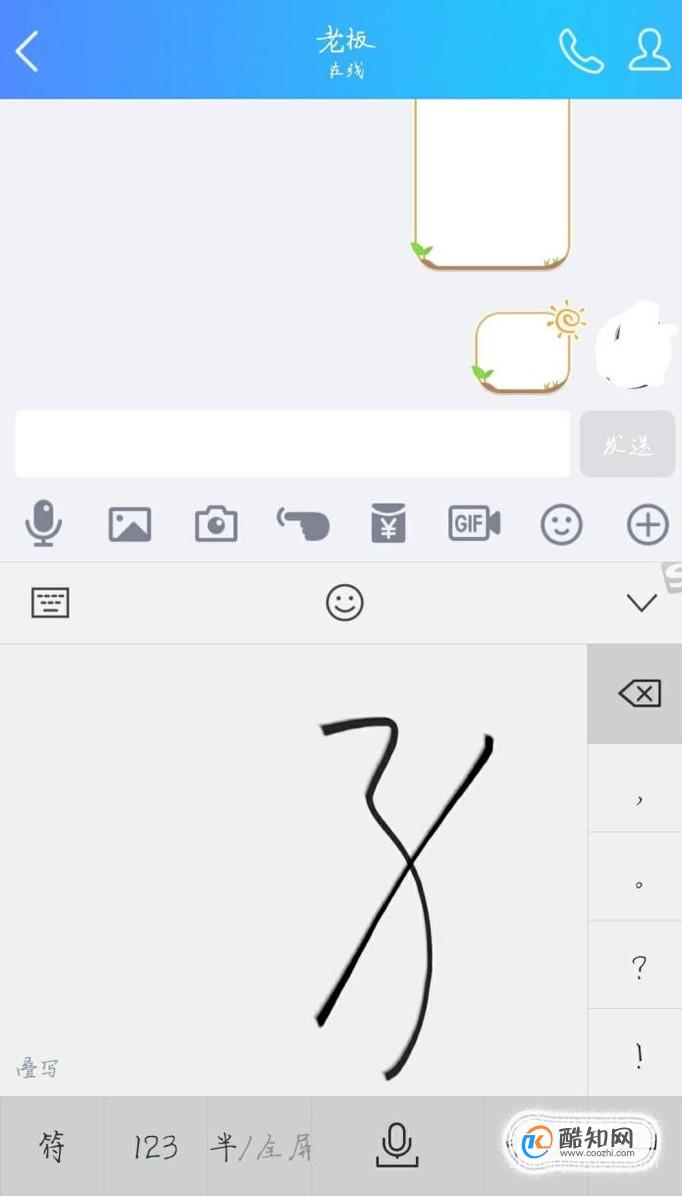Insert a question mark from the keyboard

coord(639,966)
